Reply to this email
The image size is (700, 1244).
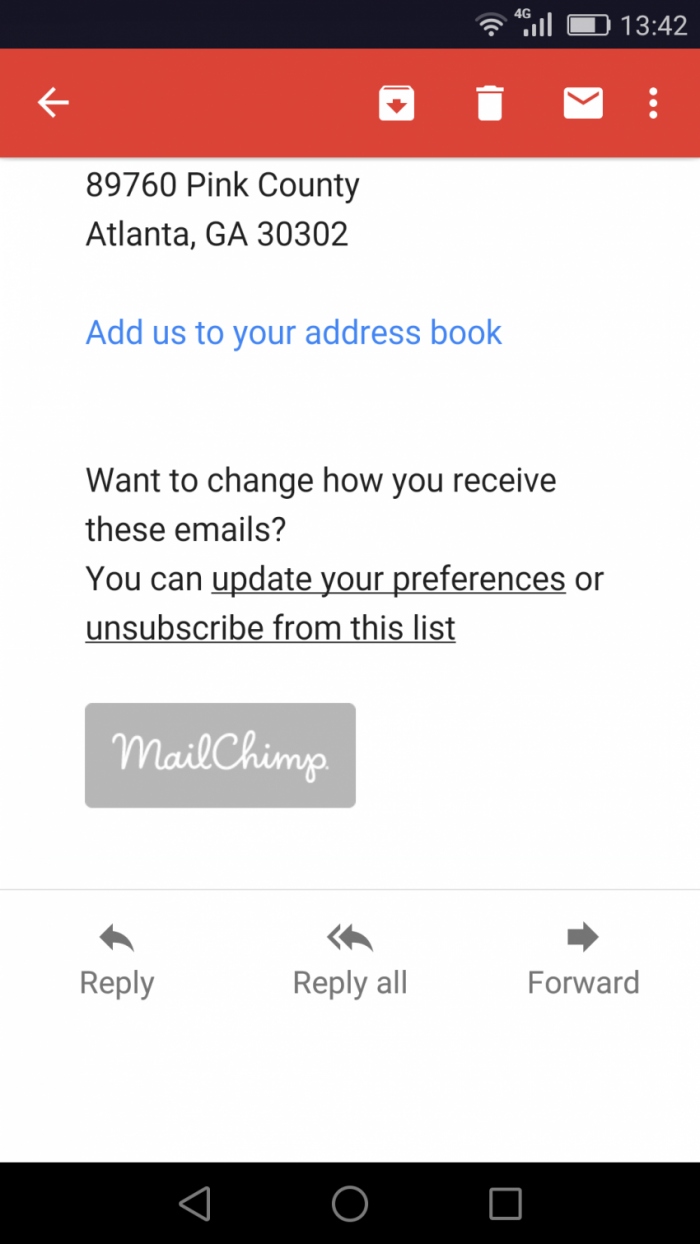tap(117, 962)
